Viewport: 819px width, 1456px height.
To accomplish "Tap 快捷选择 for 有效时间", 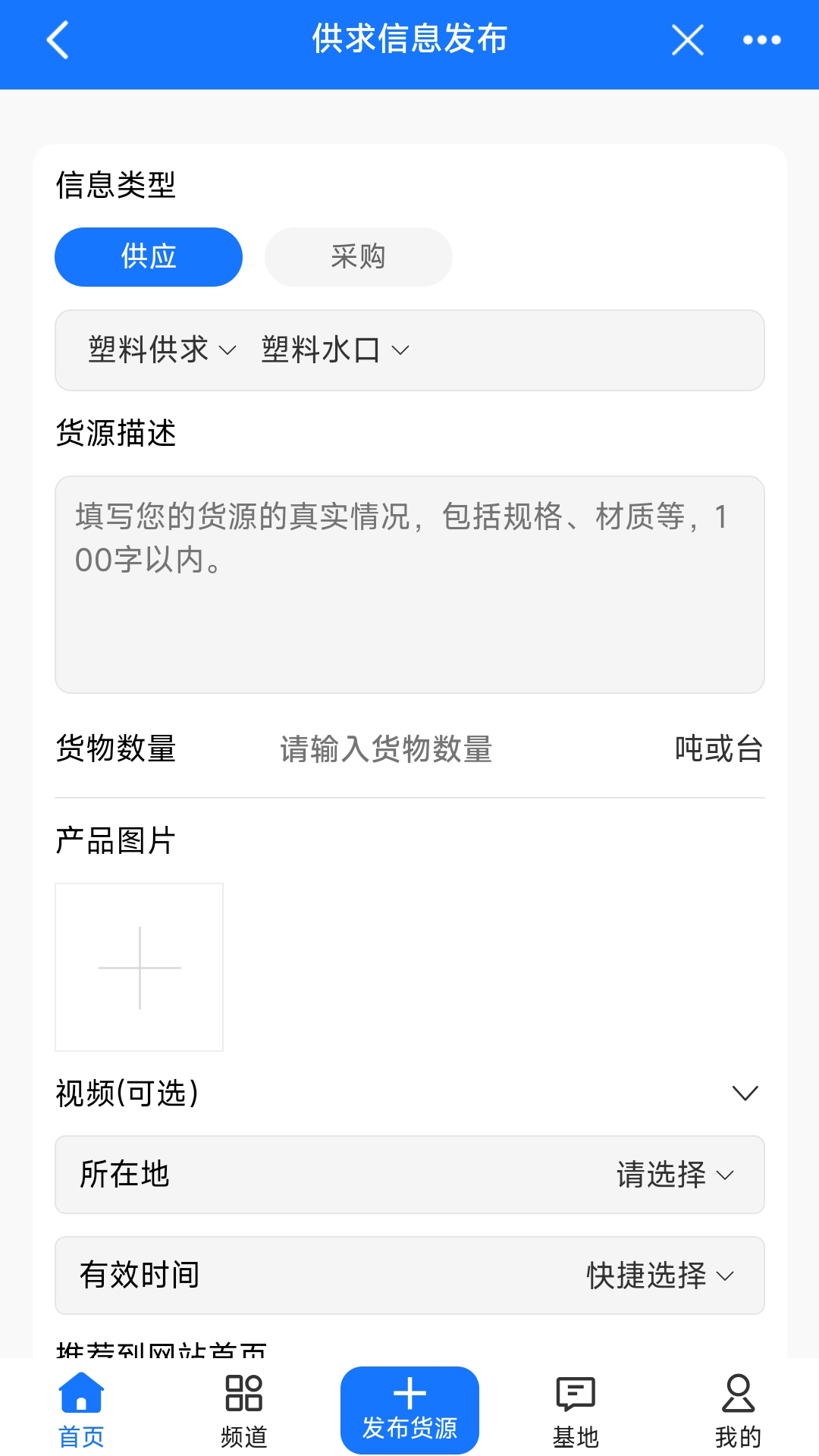I will [657, 1275].
